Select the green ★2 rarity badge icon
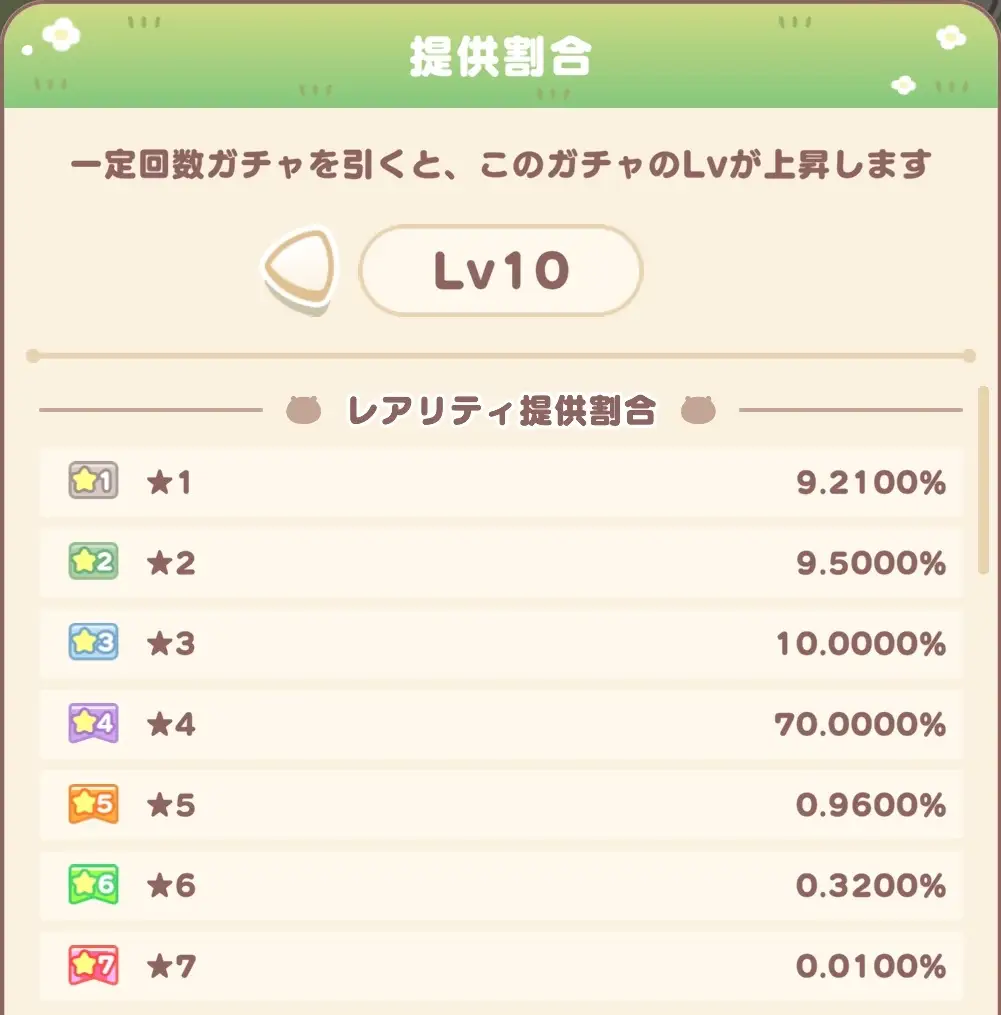This screenshot has width=1001, height=1015. [92, 562]
